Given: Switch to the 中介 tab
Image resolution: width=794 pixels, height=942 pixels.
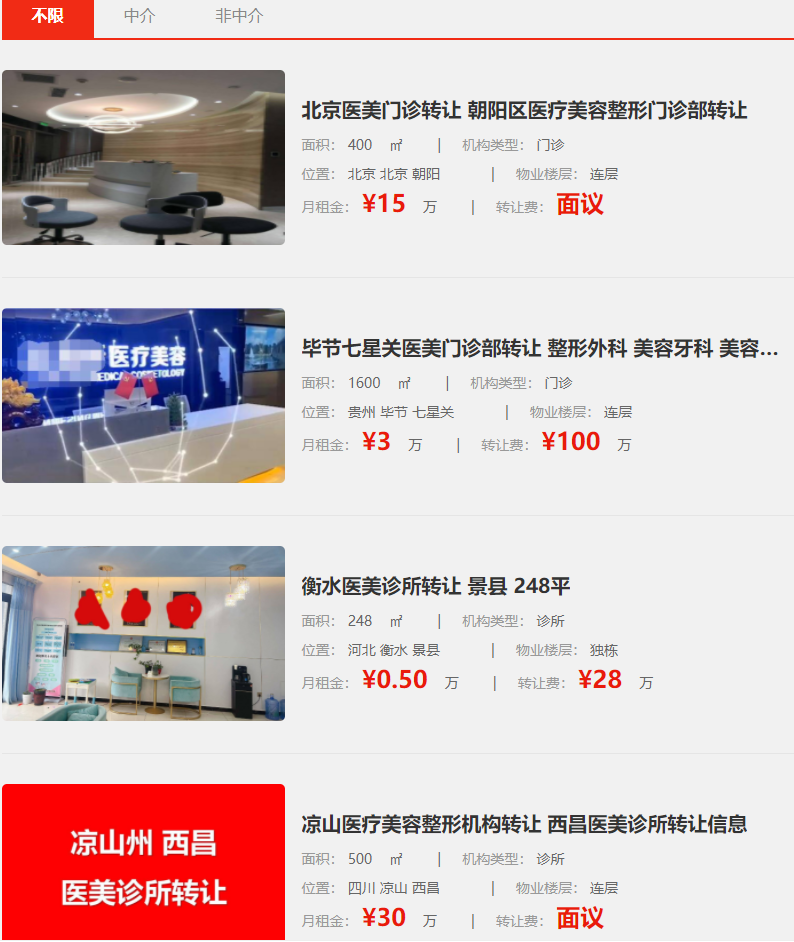Looking at the screenshot, I should pyautogui.click(x=139, y=17).
